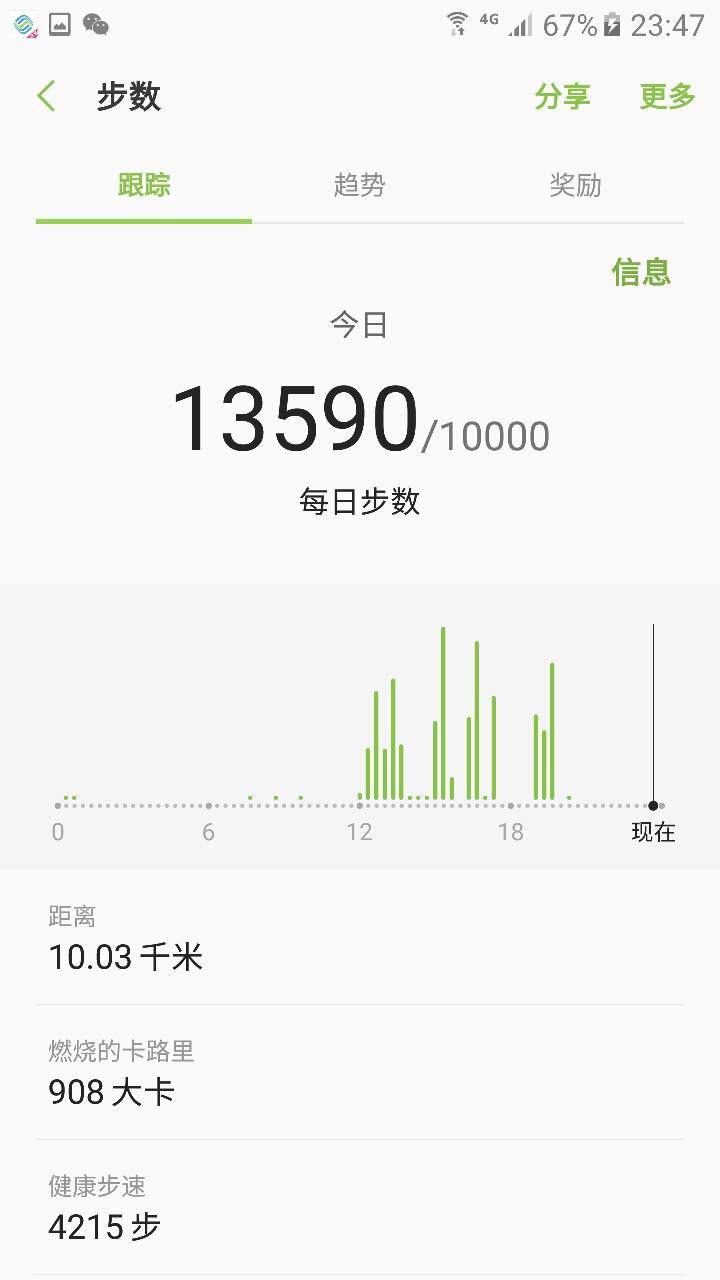Select the 跟踪 tracking tab

tap(144, 185)
